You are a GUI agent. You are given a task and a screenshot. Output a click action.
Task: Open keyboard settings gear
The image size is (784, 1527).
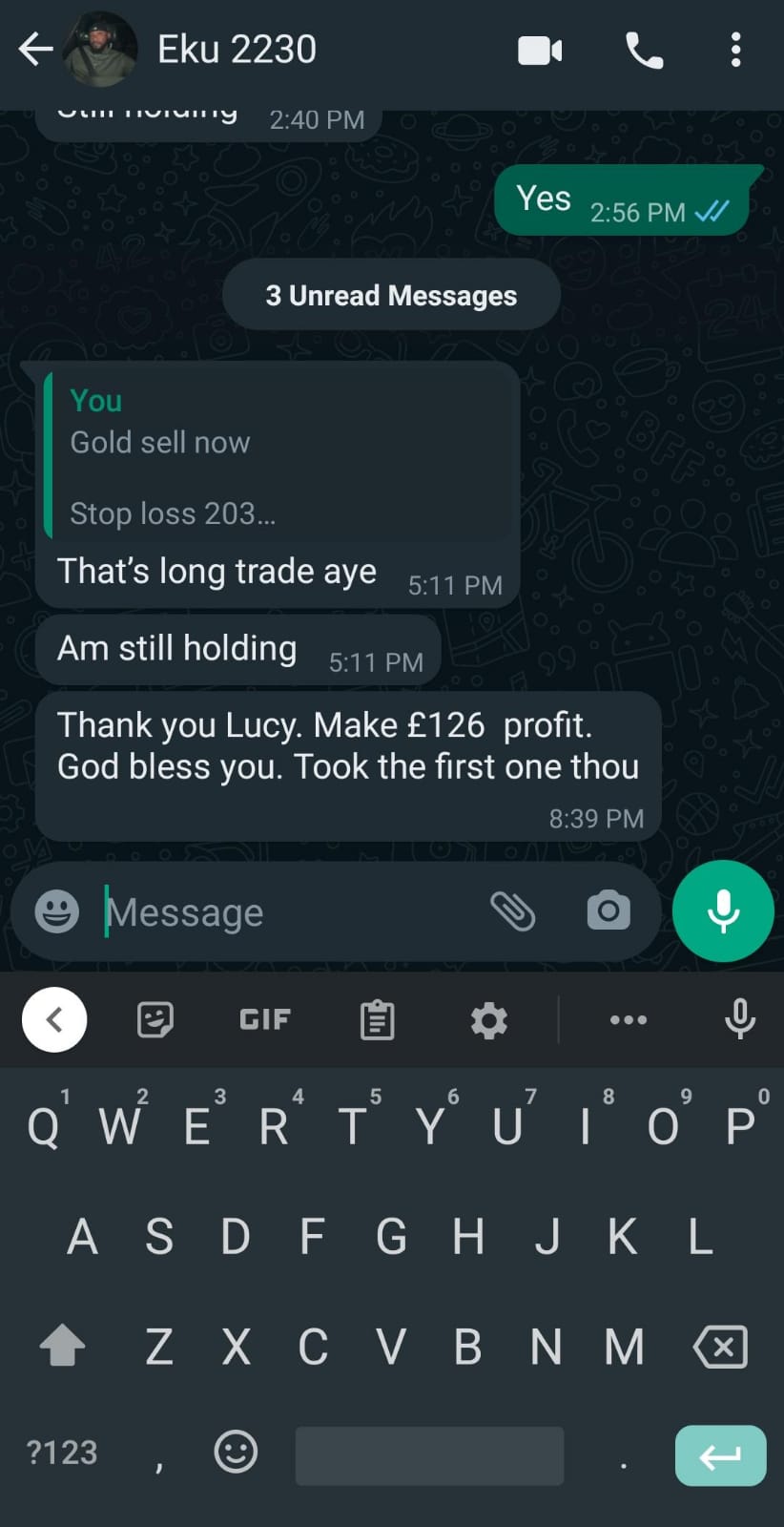489,1019
